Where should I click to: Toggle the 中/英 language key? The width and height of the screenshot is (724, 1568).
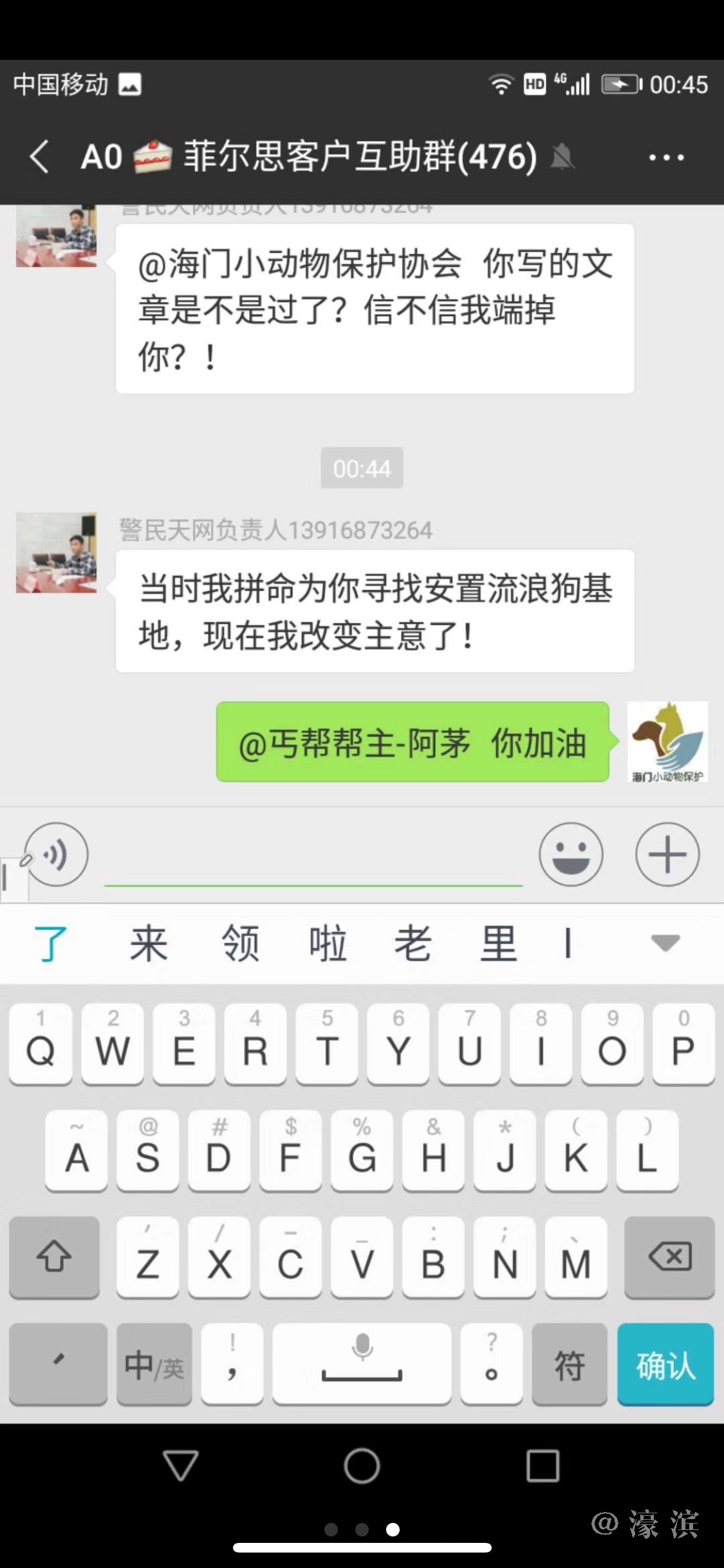click(x=154, y=1365)
